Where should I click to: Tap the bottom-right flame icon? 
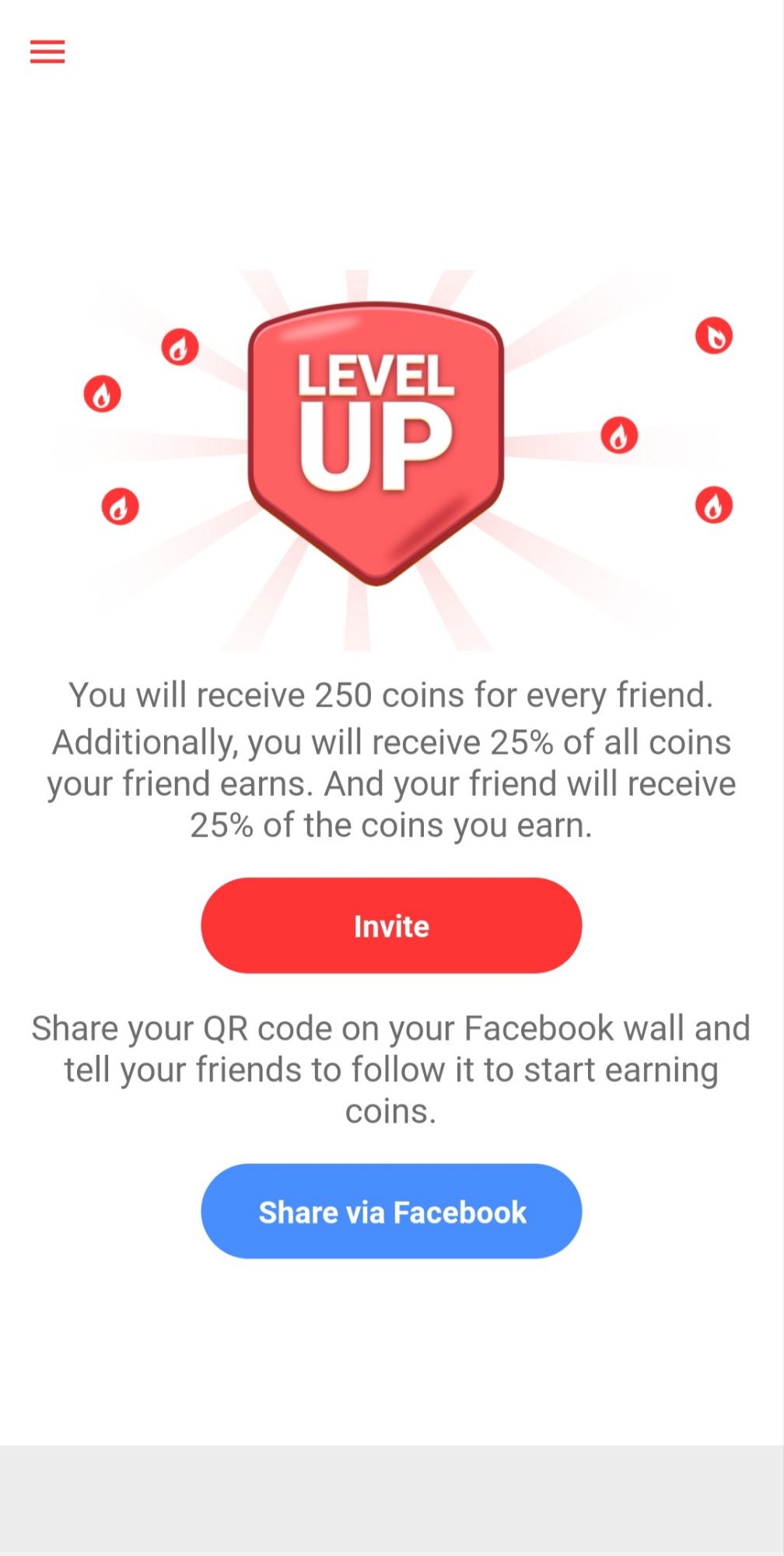point(712,504)
